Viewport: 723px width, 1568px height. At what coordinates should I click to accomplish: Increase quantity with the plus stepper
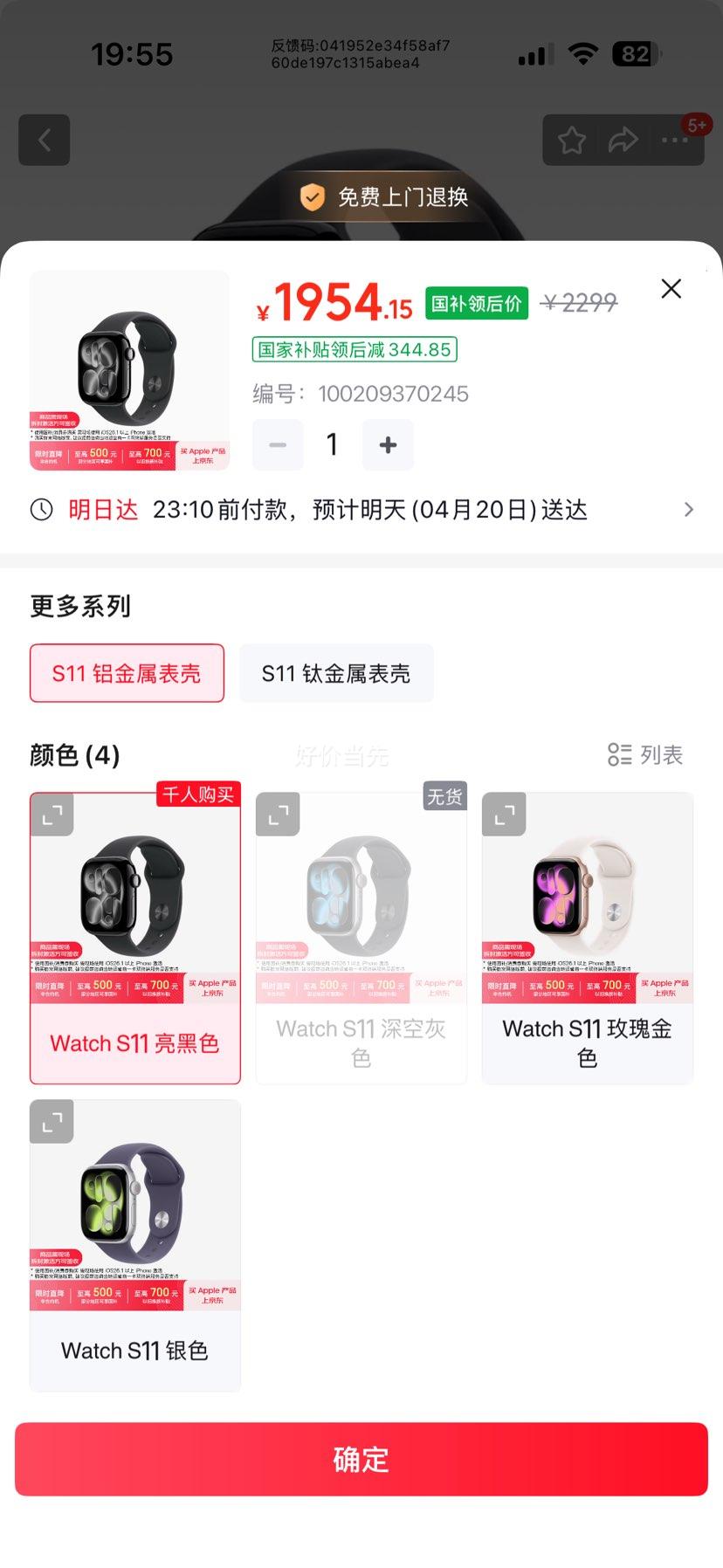(x=388, y=444)
